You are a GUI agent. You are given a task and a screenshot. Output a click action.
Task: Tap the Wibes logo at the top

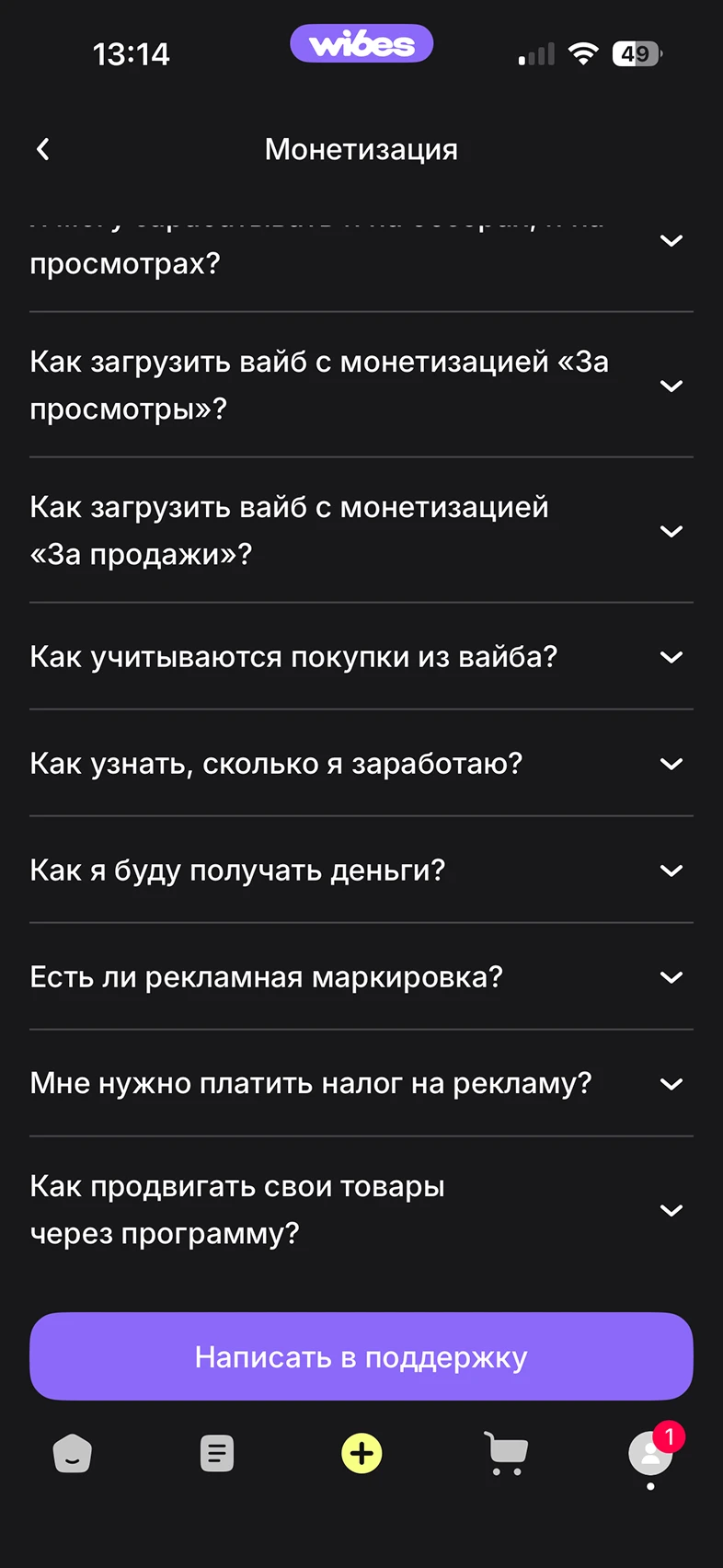(x=361, y=43)
